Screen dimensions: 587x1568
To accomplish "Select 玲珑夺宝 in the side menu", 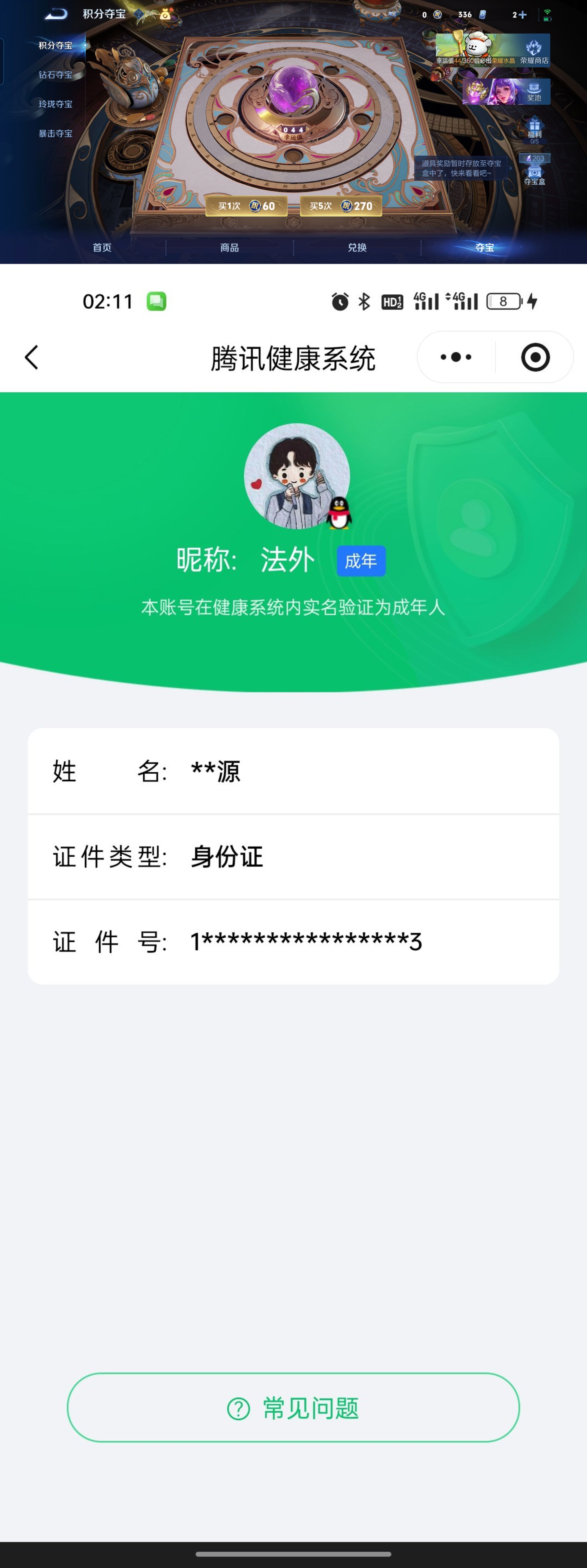I will pos(56,104).
